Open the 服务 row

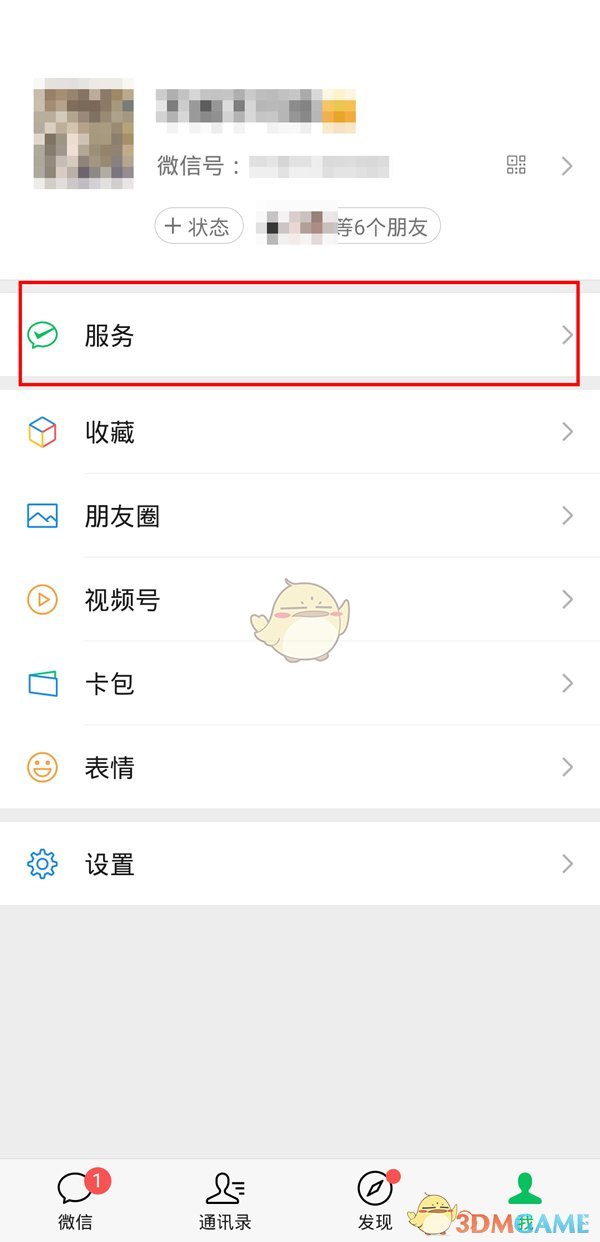pyautogui.click(x=300, y=335)
